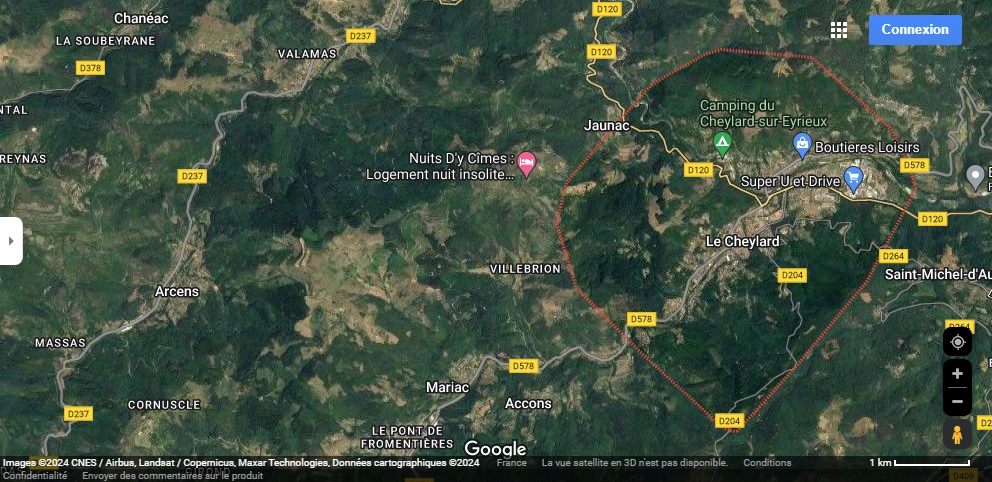The image size is (992, 482).
Task: Open Camping du Cheylard-sur-Eyrieux place marker
Action: [722, 145]
